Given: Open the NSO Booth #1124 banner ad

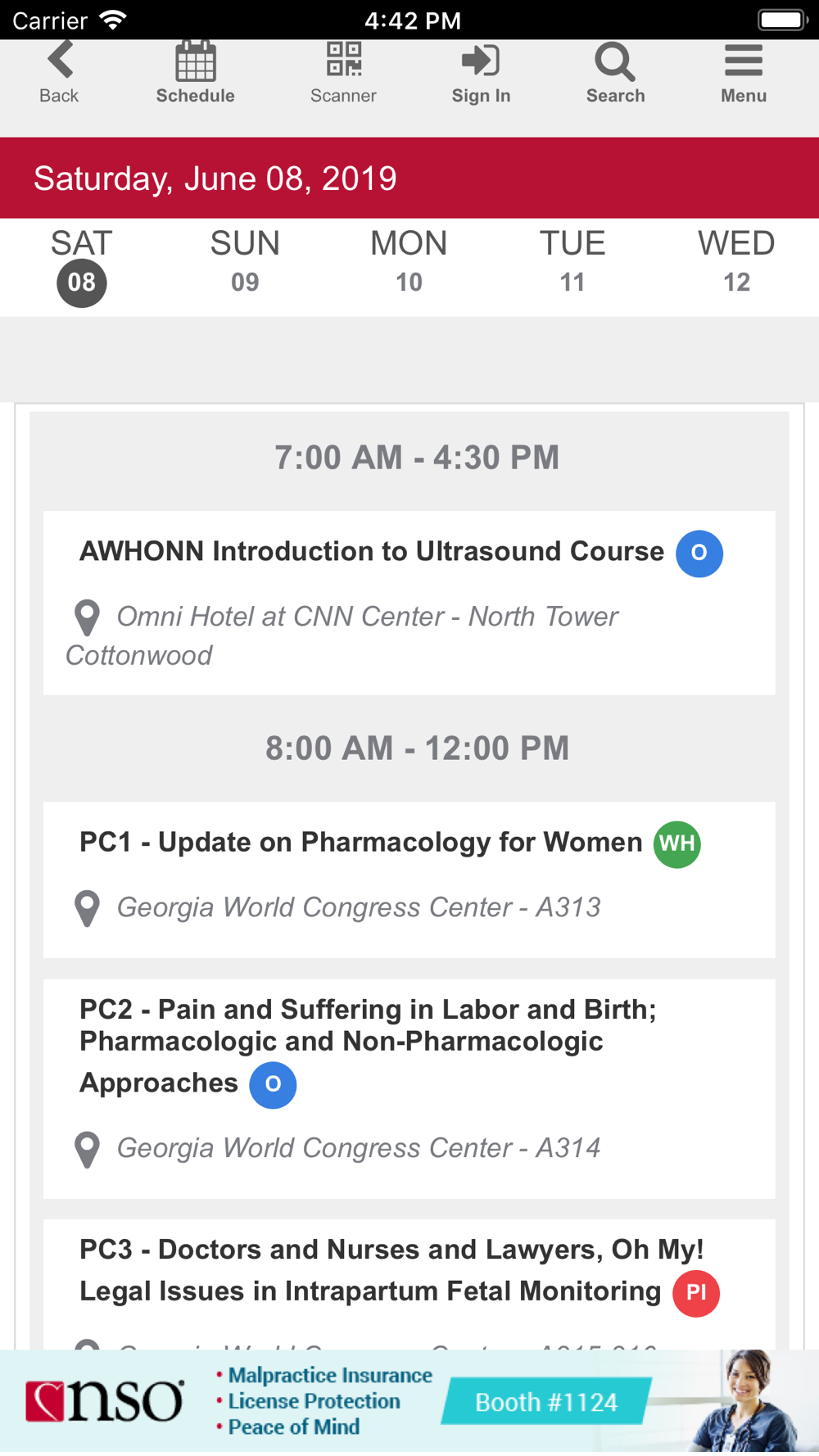Looking at the screenshot, I should tap(409, 1402).
